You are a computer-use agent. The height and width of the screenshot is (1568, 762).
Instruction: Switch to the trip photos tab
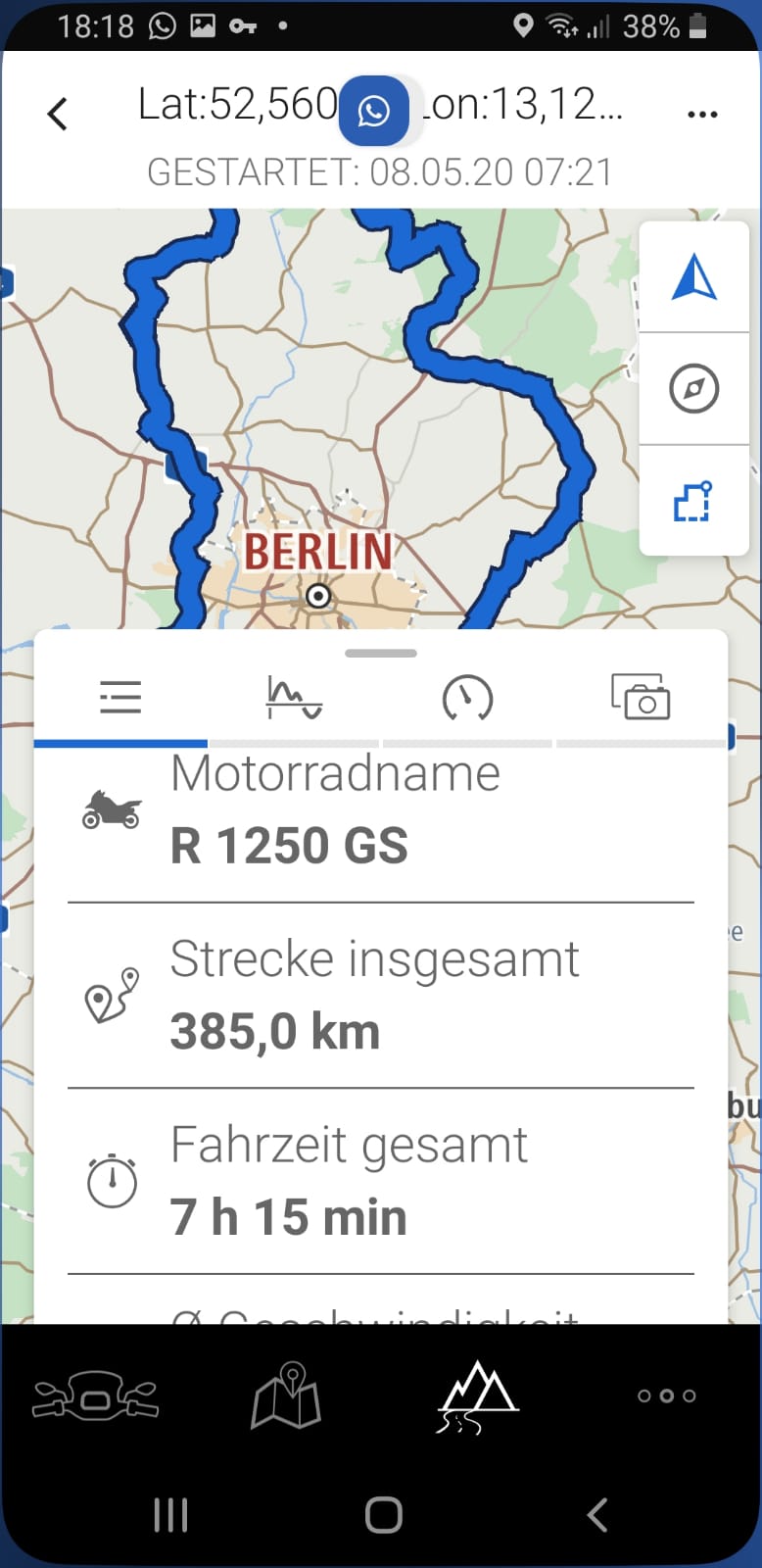point(641,698)
